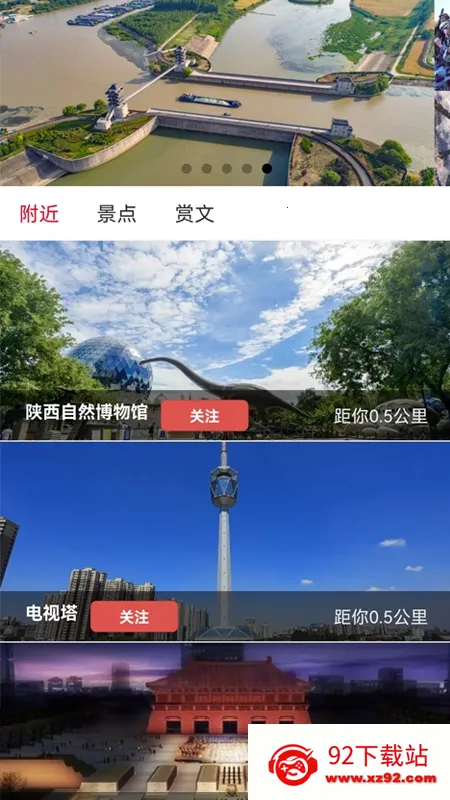Switch to the 附近 tab
450x800 pixels.
[x=39, y=214]
